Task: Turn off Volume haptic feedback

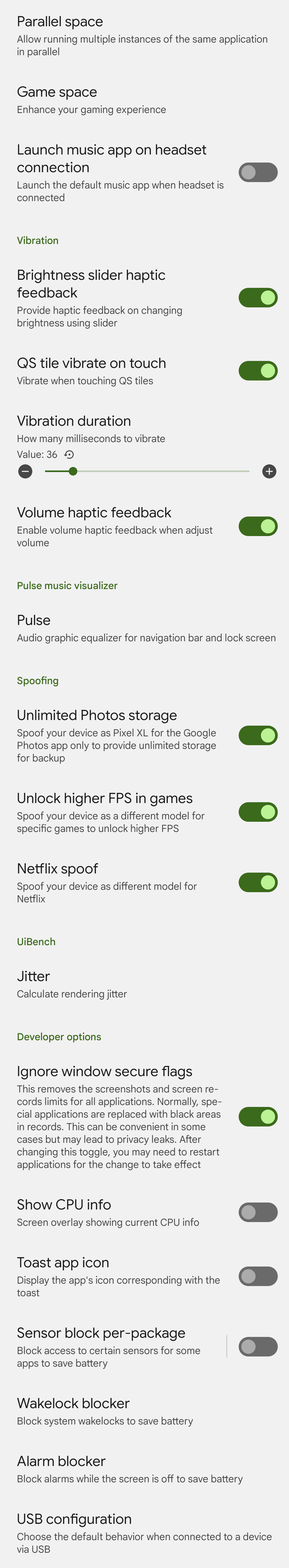Action: pyautogui.click(x=258, y=526)
